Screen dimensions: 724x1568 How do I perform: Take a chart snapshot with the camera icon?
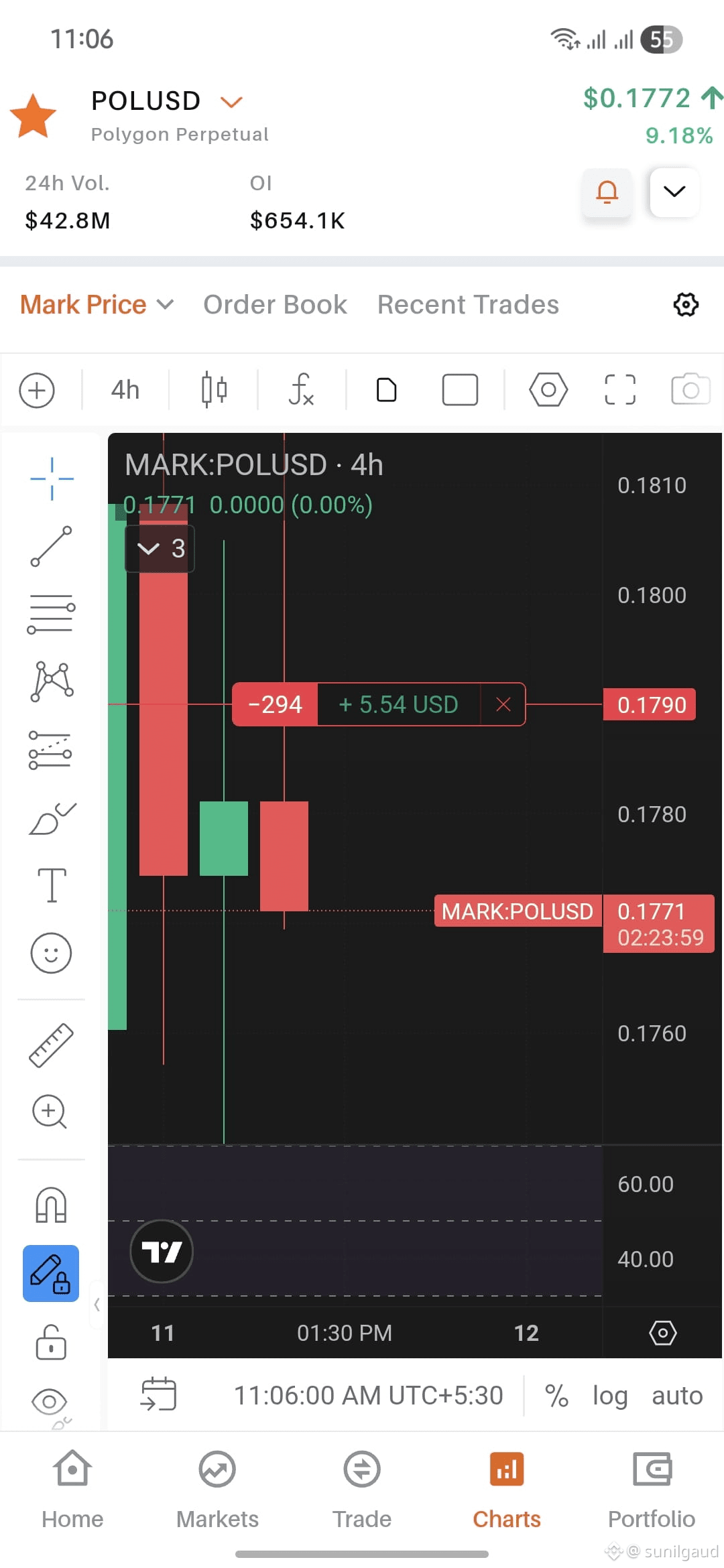[689, 389]
